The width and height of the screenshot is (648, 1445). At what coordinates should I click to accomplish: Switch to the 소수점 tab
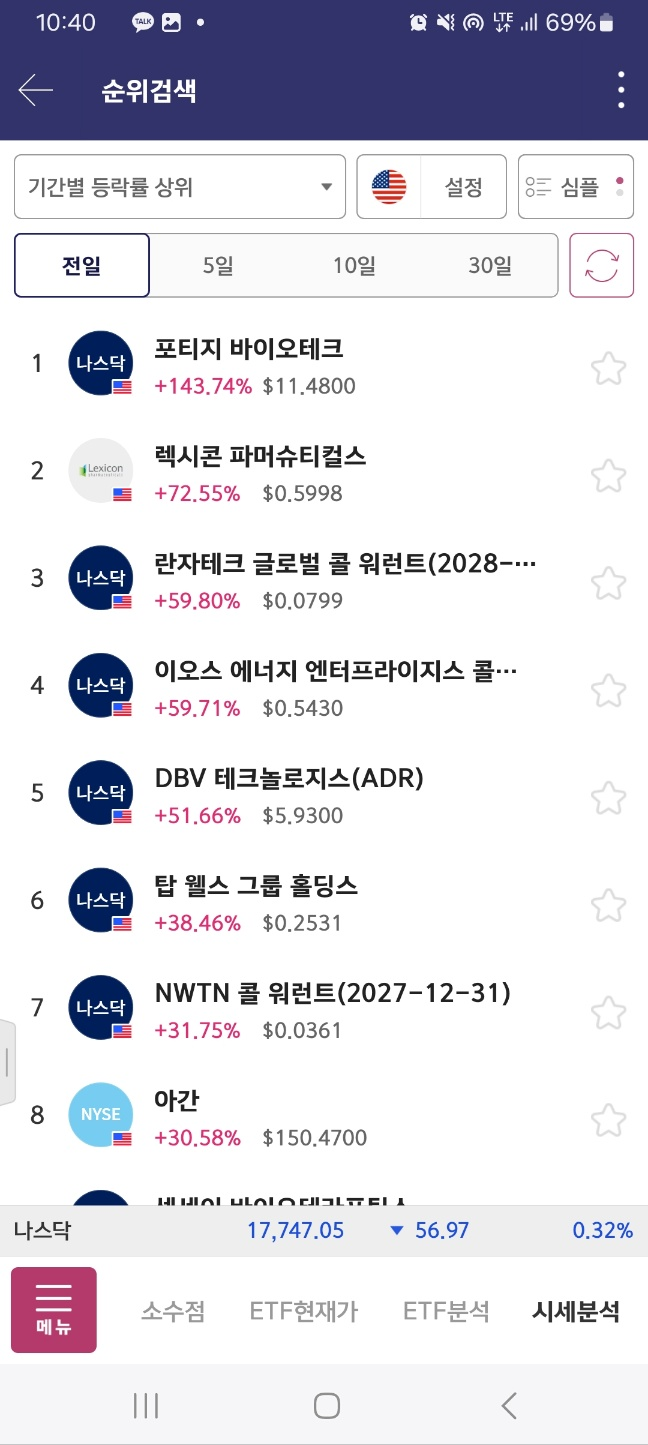click(x=173, y=1311)
